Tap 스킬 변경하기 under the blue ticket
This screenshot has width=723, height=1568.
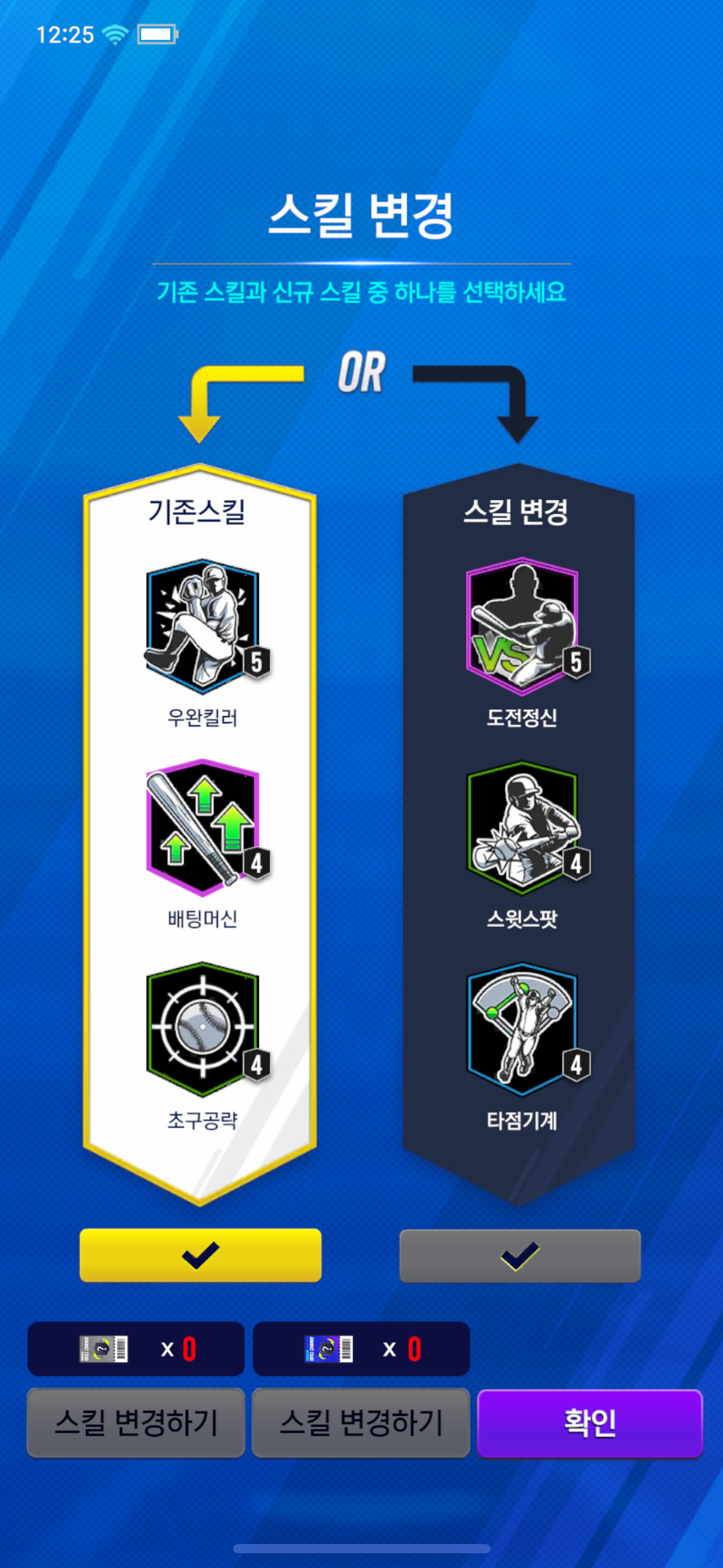coord(361,1423)
